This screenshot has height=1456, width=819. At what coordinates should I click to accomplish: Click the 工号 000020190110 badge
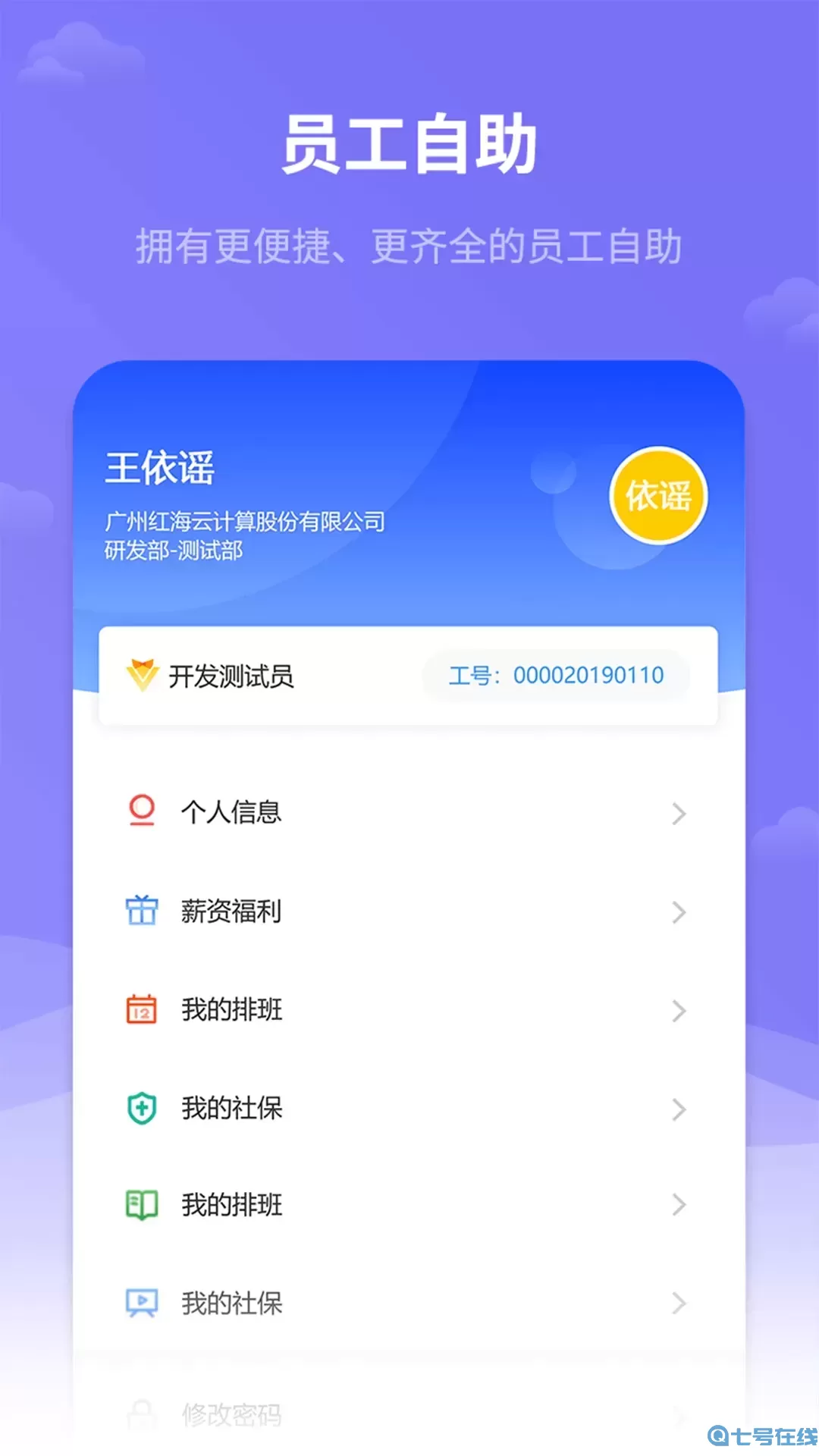tap(556, 674)
